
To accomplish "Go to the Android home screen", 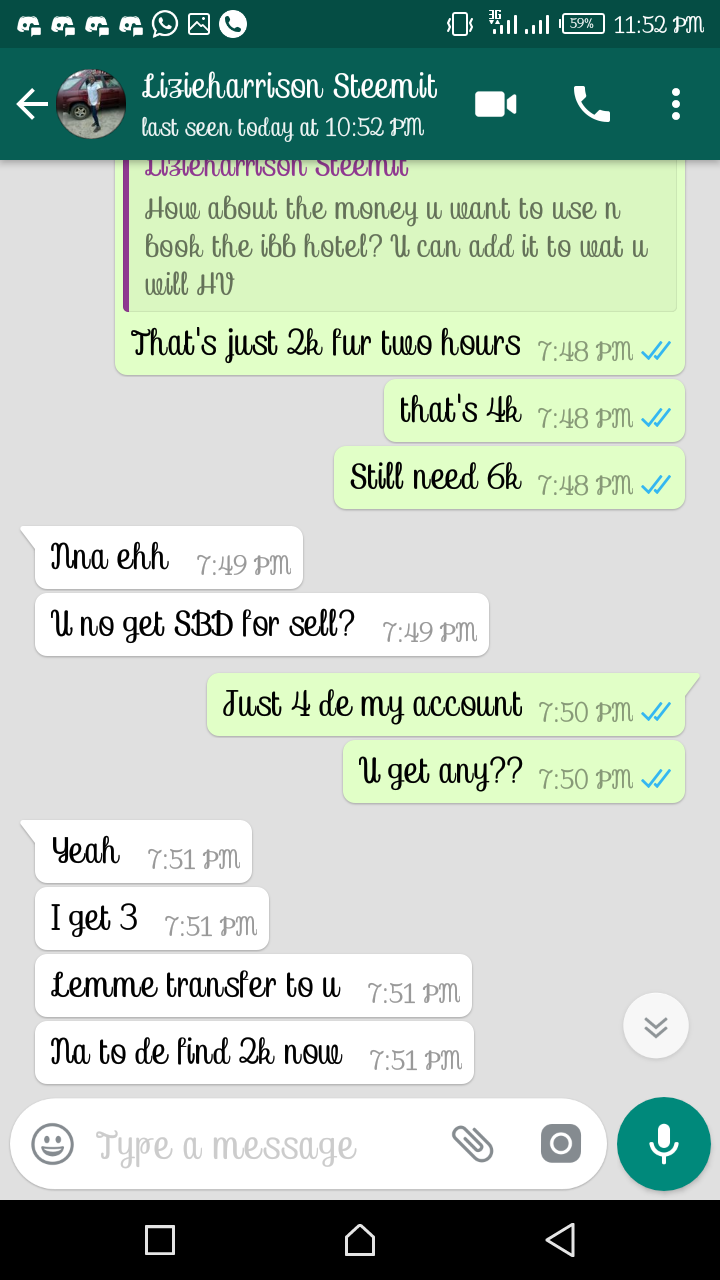I will pos(360,1240).
